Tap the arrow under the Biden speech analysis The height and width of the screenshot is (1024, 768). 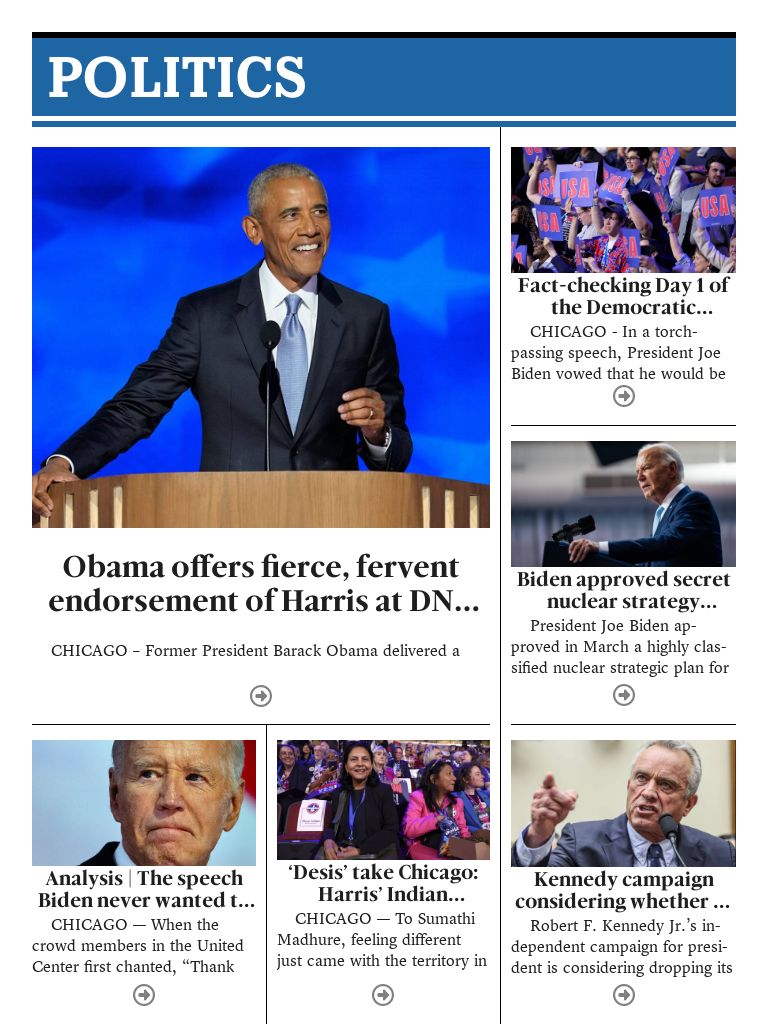pyautogui.click(x=144, y=994)
